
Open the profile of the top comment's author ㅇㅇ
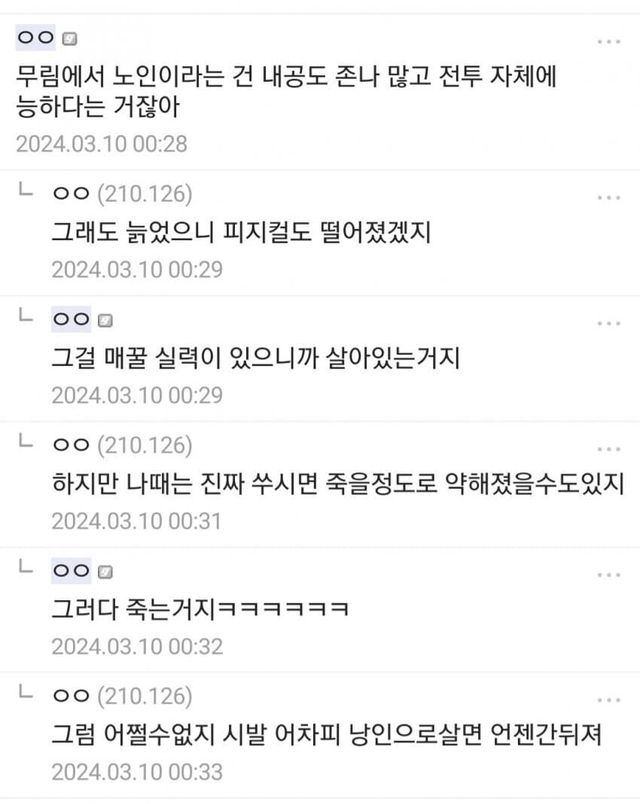(x=38, y=39)
